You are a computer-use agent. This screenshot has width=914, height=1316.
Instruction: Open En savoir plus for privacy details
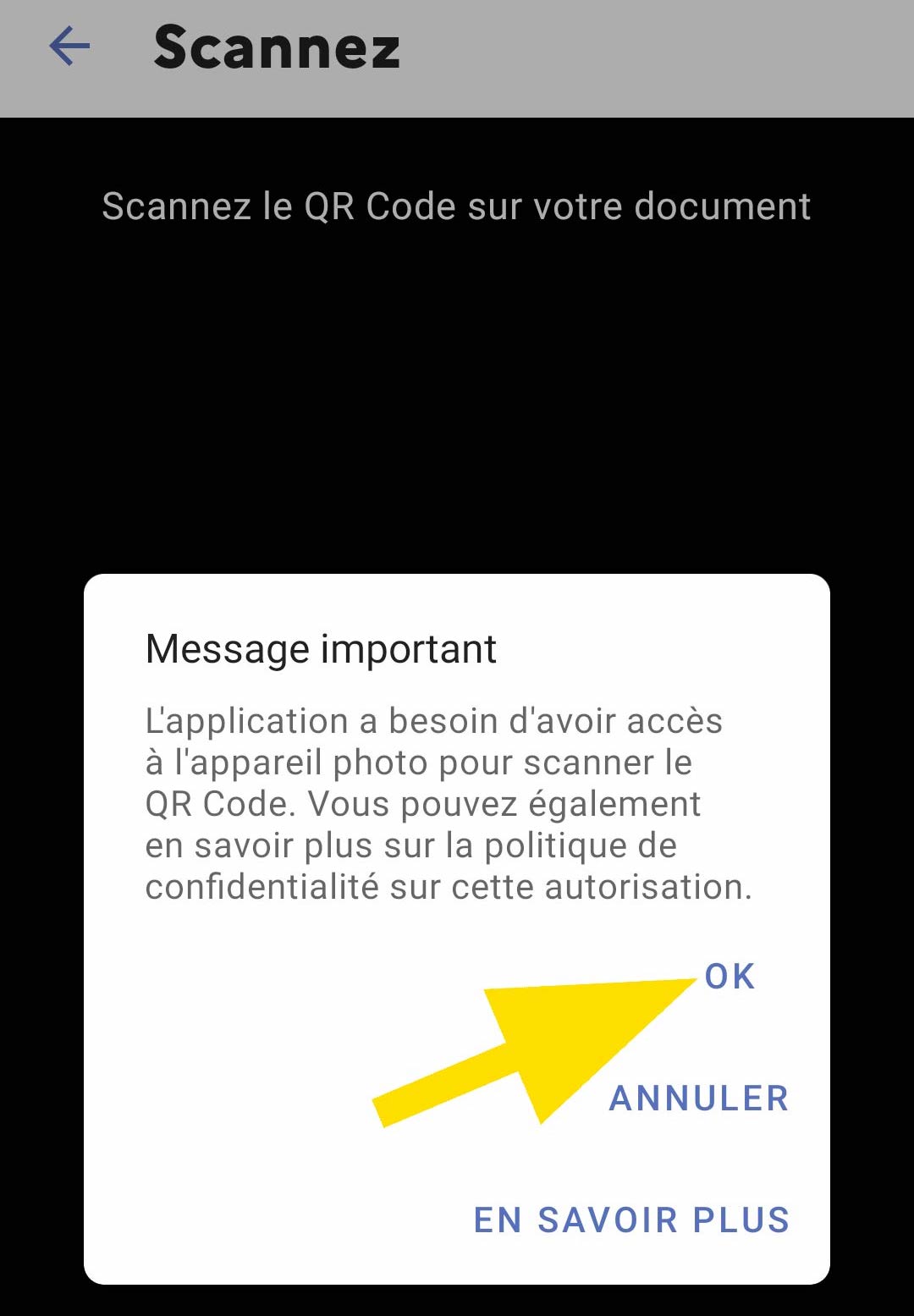pyautogui.click(x=631, y=1220)
